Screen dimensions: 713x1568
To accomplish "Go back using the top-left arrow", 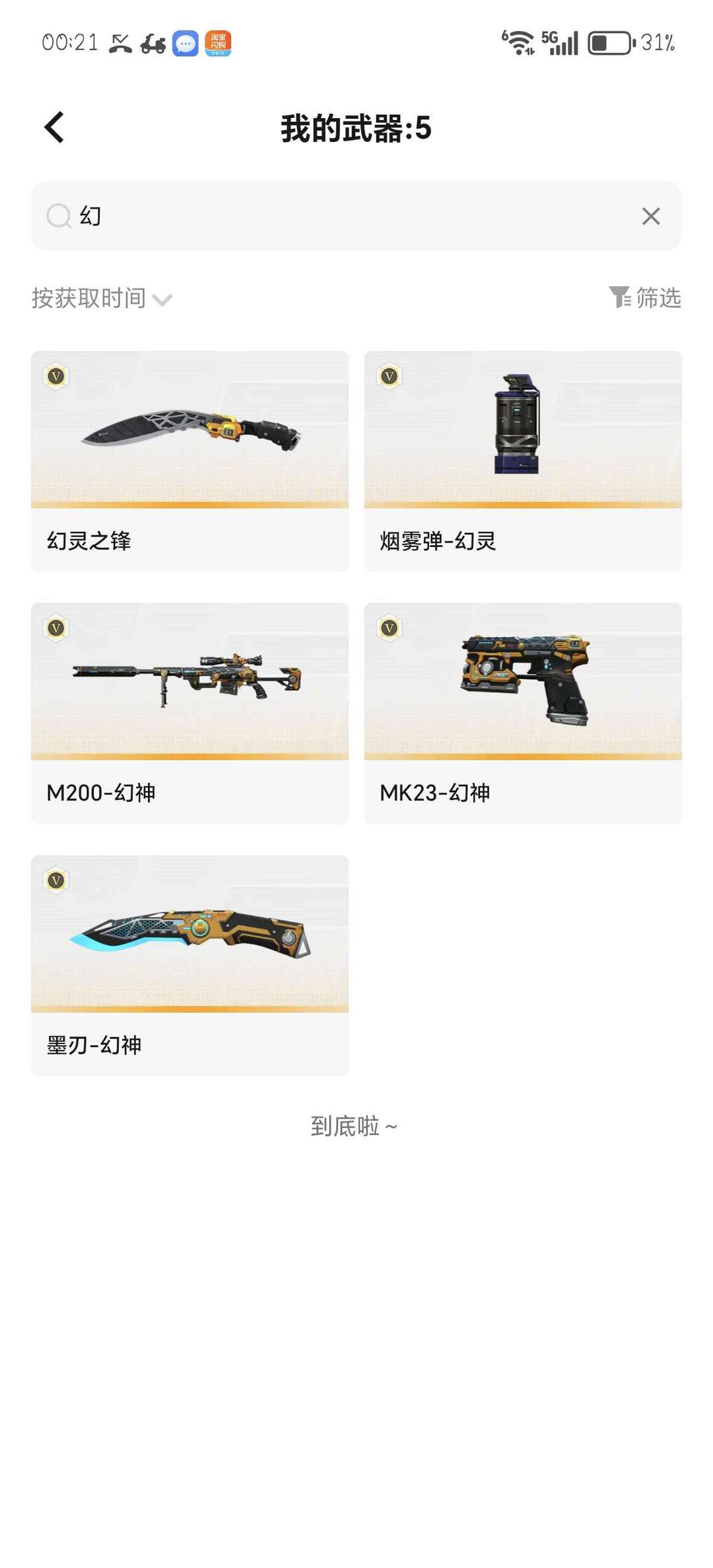I will pyautogui.click(x=54, y=127).
